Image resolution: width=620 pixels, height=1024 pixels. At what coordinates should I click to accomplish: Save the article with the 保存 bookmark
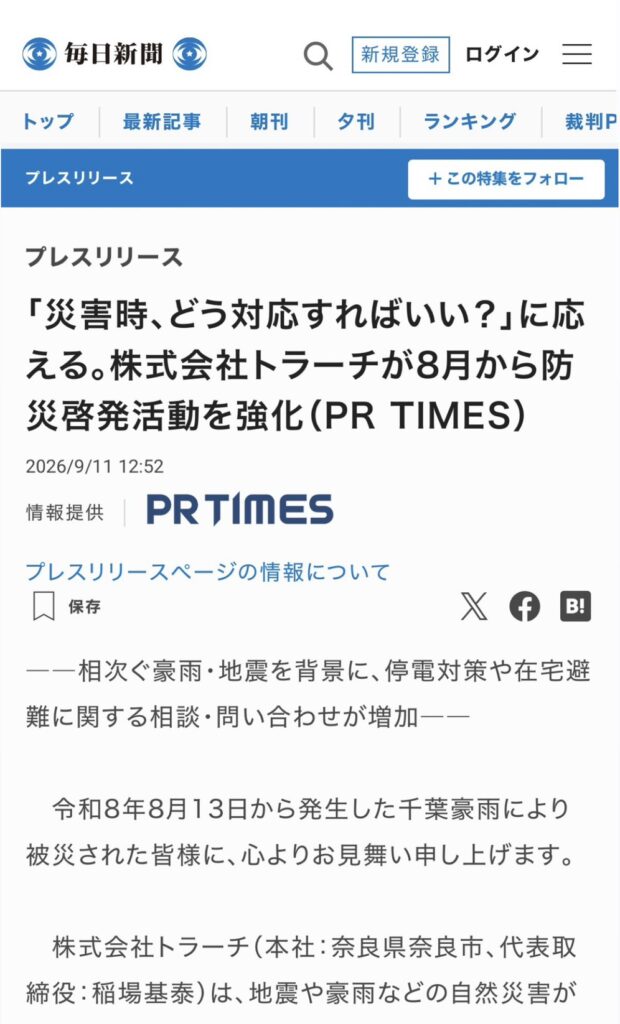pos(66,607)
